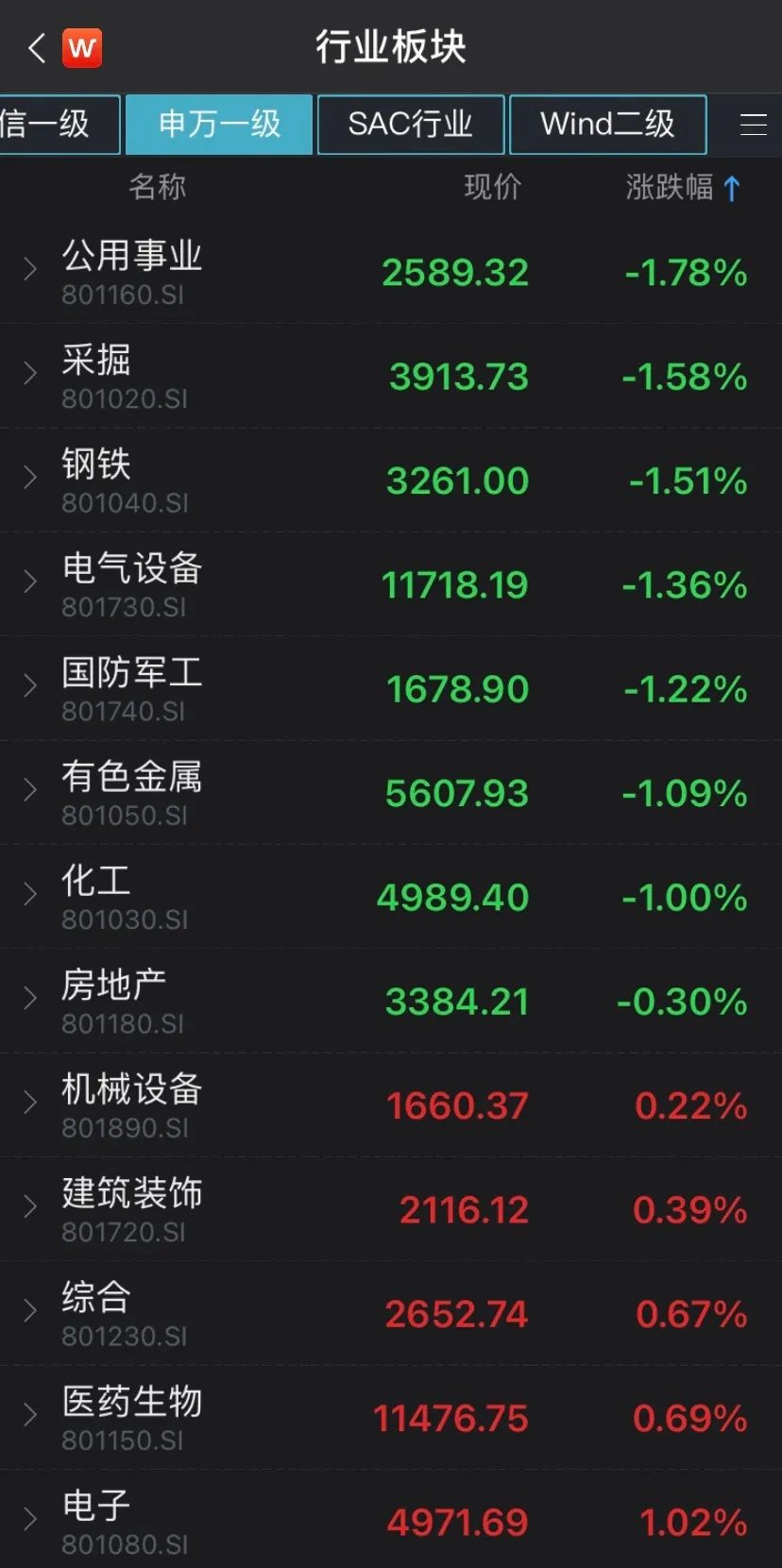Screen dimensions: 782x1568
Task: View the 国防军工 sector details
Action: click(x=391, y=688)
